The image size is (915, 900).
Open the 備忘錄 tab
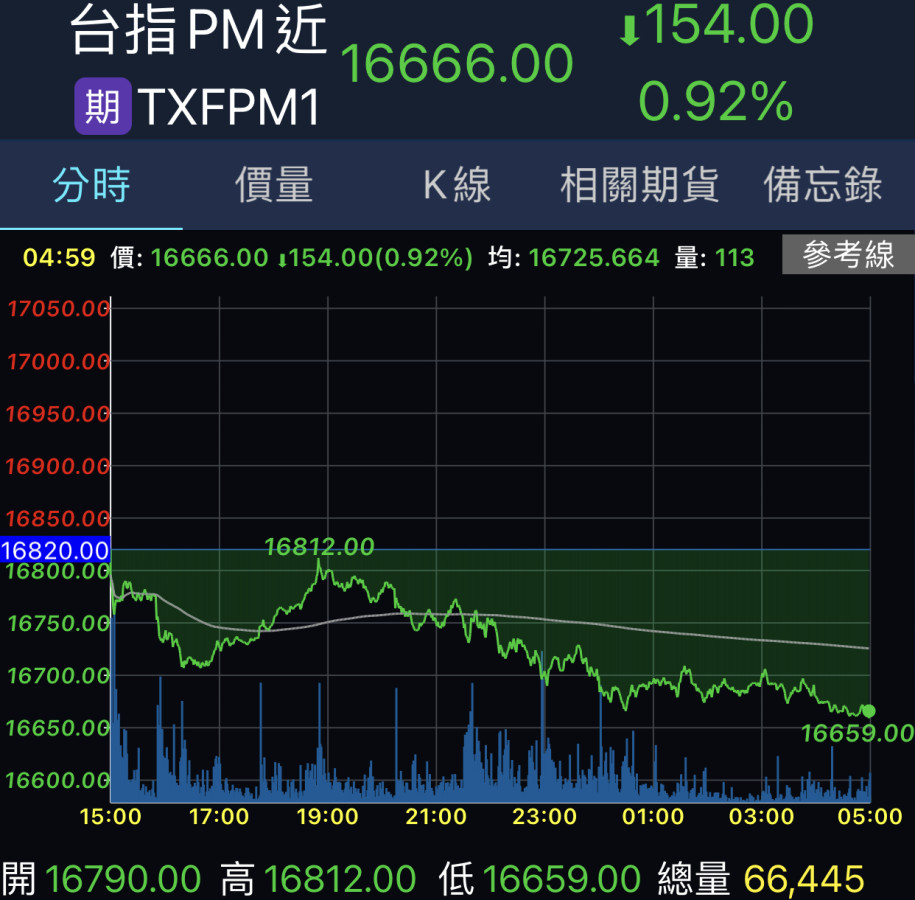tap(823, 186)
